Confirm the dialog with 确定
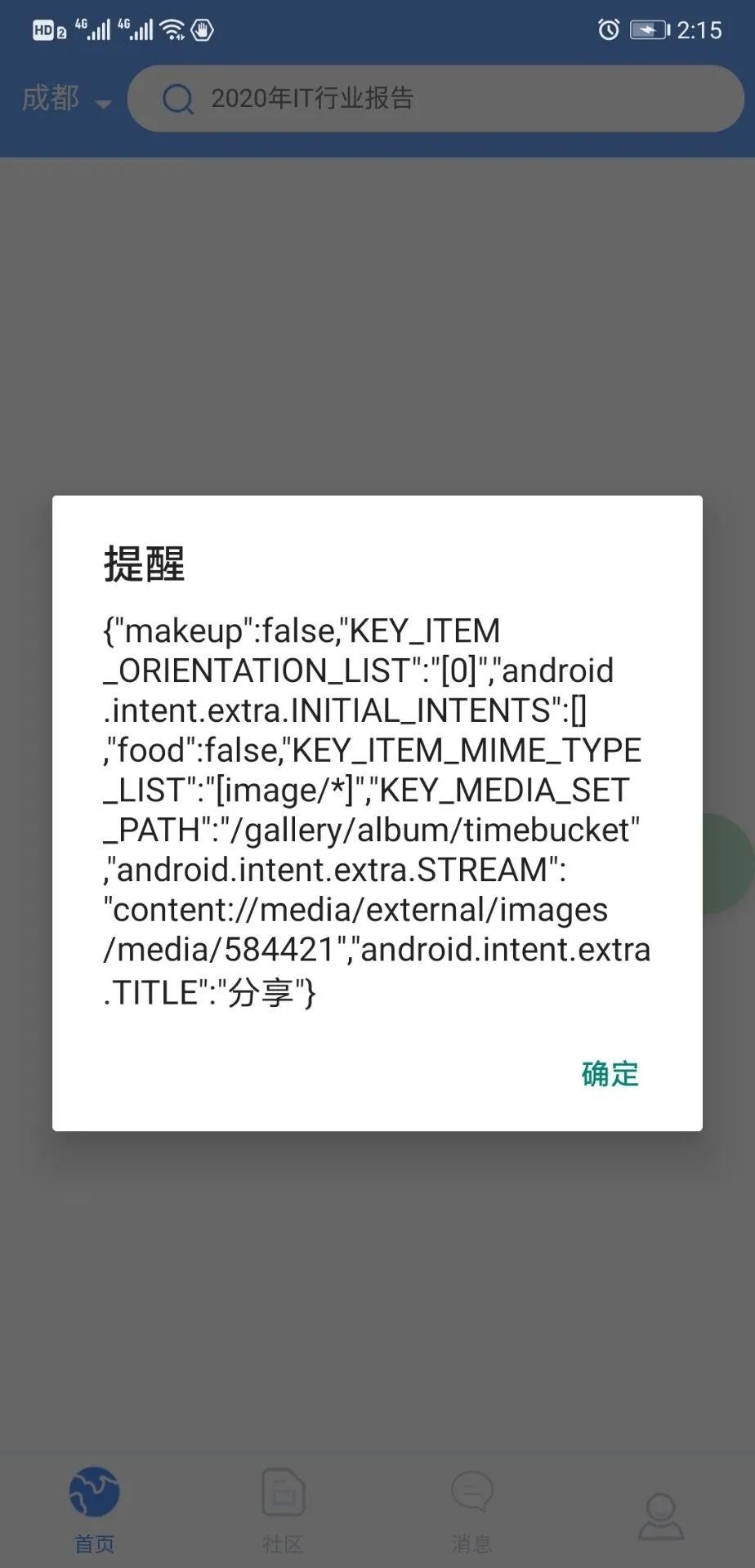Screen dimensions: 755x1568 pyautogui.click(x=610, y=1073)
